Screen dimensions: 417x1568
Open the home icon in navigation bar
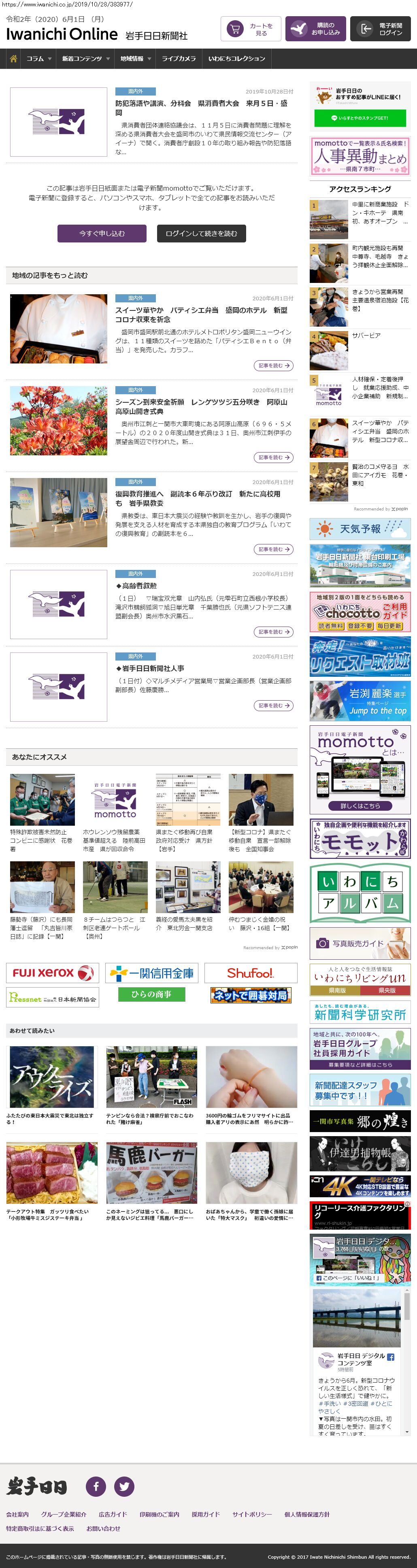[x=13, y=58]
